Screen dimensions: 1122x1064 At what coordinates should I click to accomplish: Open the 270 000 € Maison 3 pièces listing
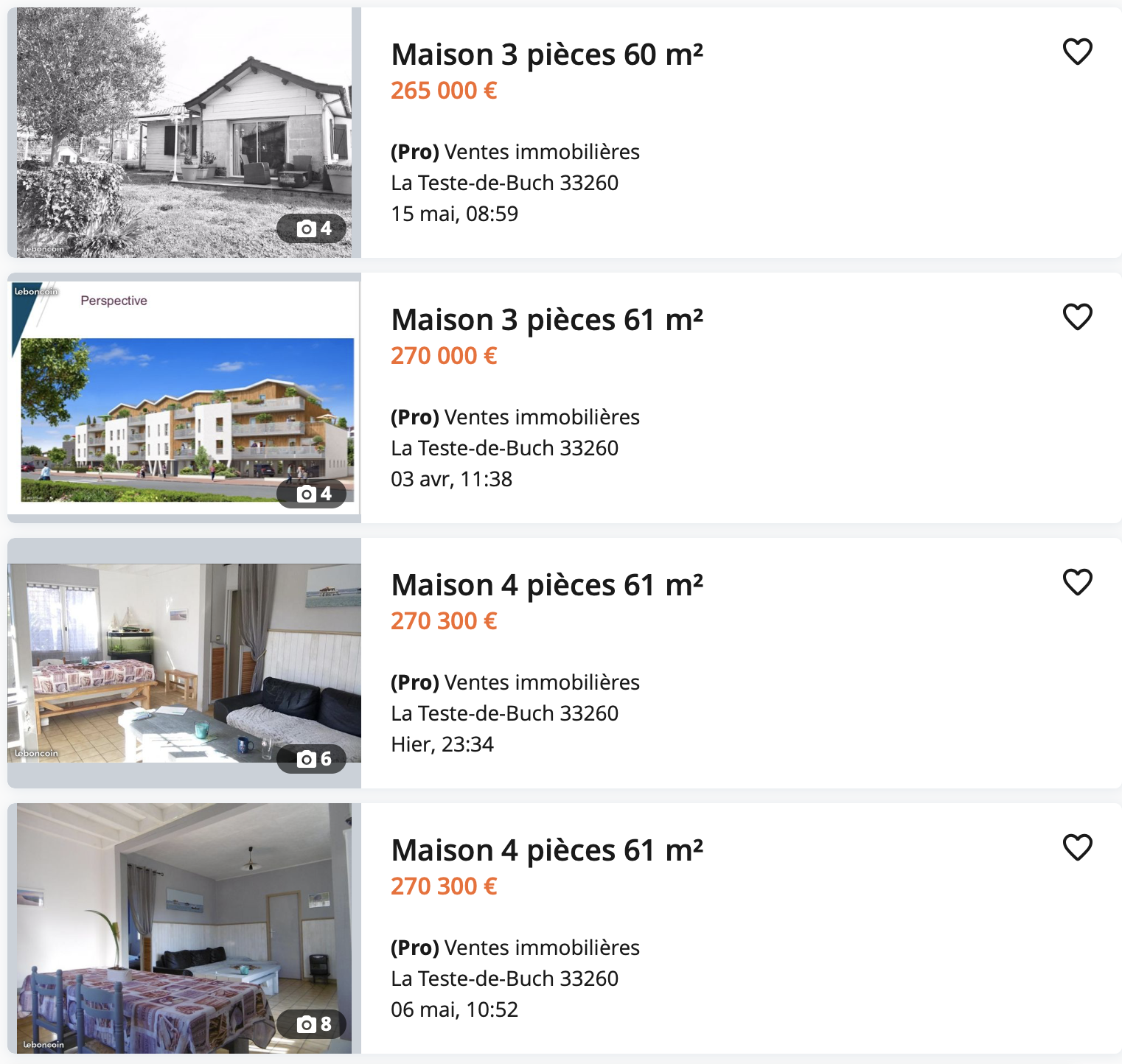click(x=546, y=321)
